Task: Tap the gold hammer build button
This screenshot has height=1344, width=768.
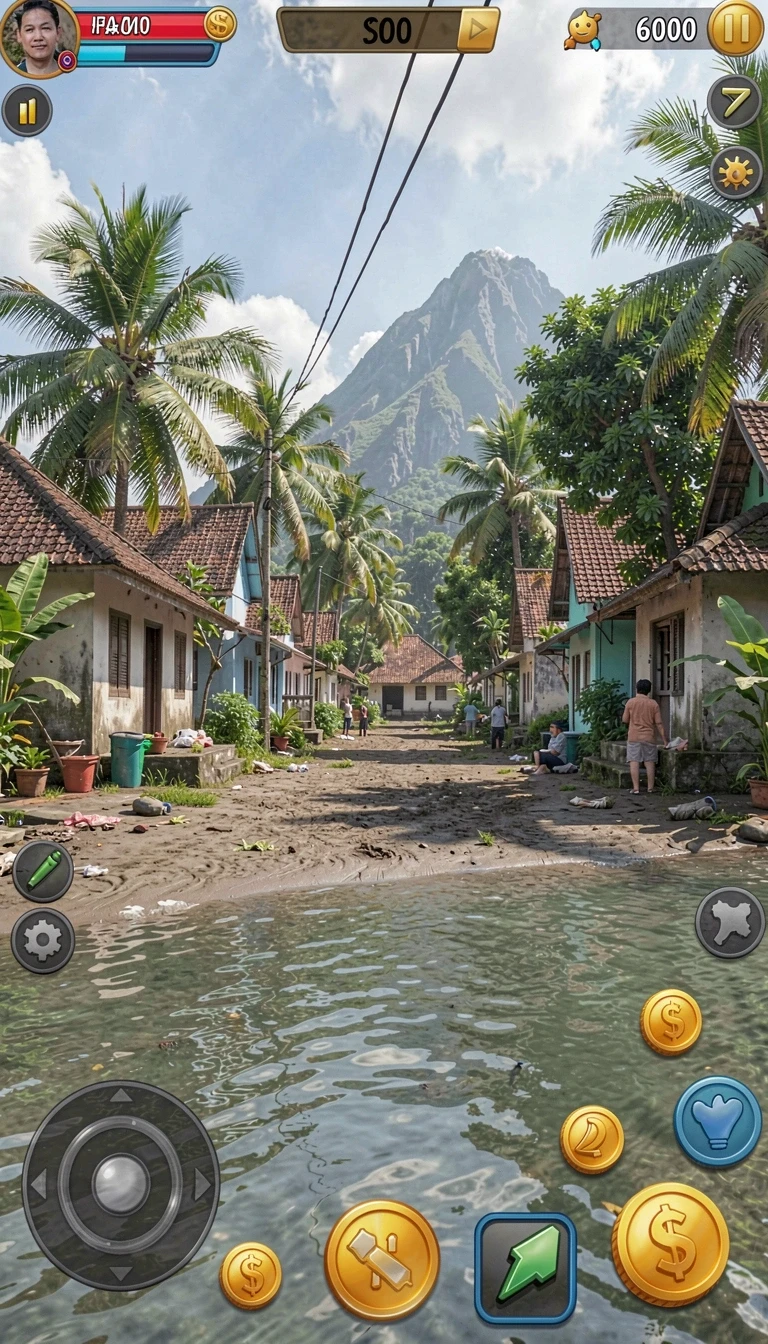Action: (382, 1260)
